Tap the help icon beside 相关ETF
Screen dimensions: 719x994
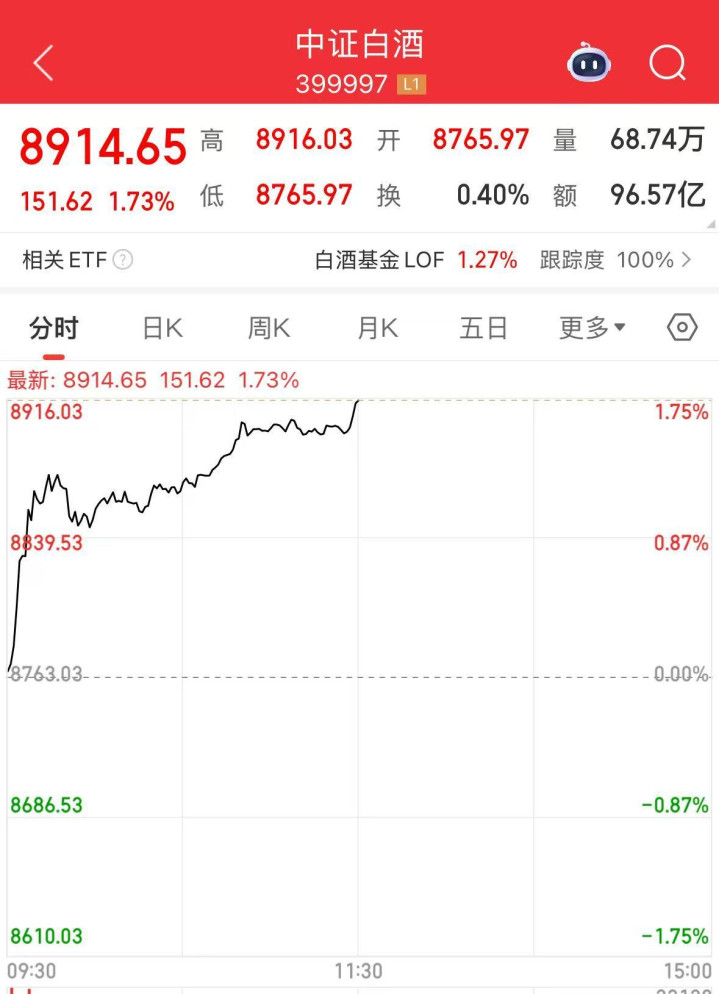(x=123, y=261)
